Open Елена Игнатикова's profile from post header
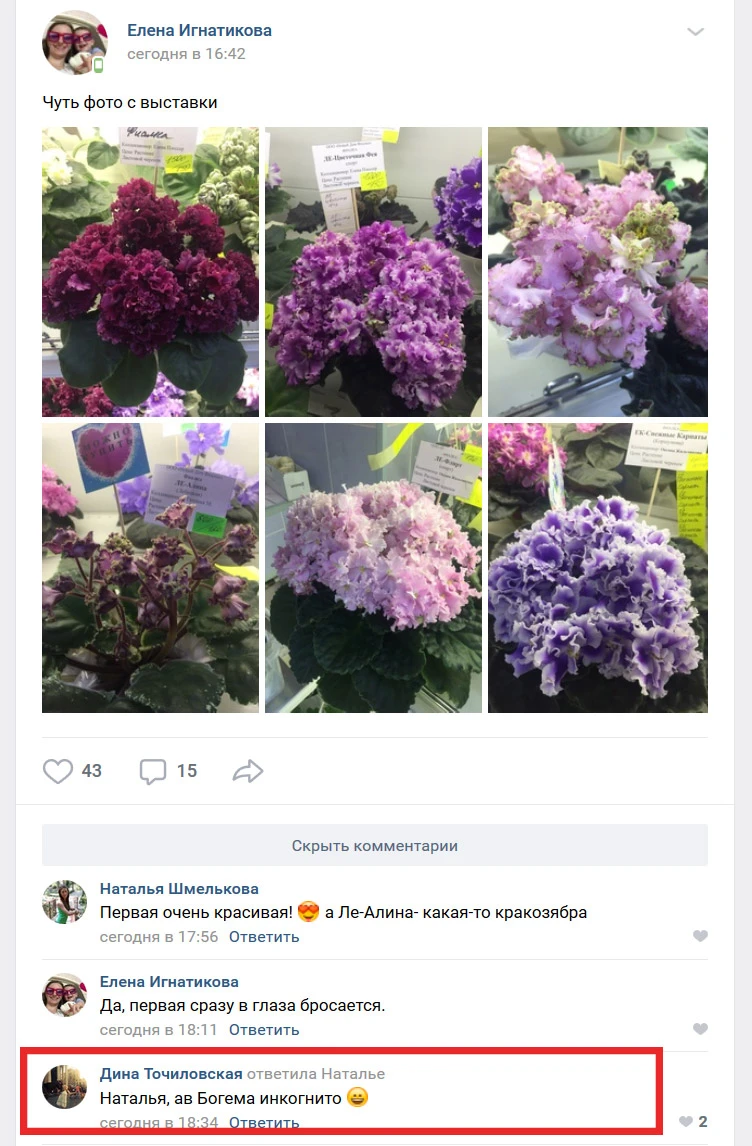The image size is (752, 1146). [199, 30]
